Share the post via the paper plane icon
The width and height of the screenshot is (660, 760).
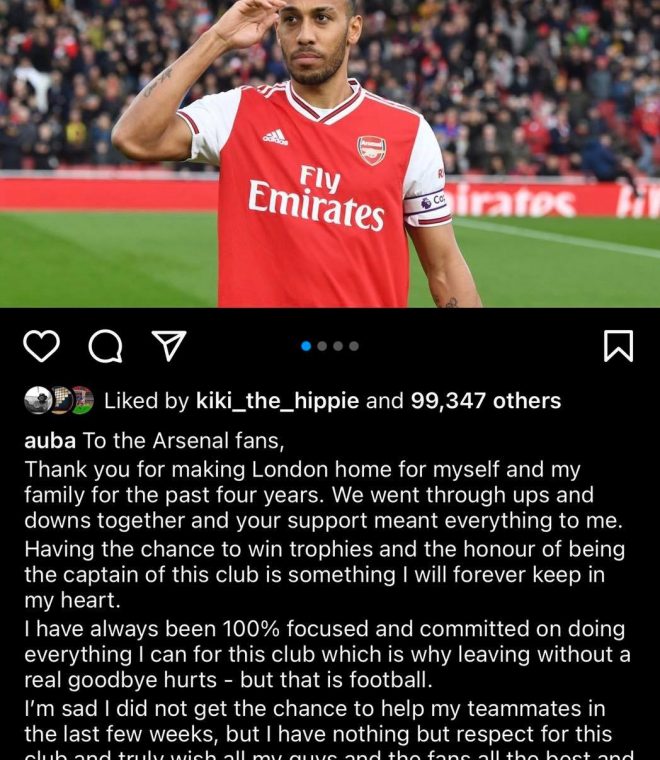tap(168, 346)
